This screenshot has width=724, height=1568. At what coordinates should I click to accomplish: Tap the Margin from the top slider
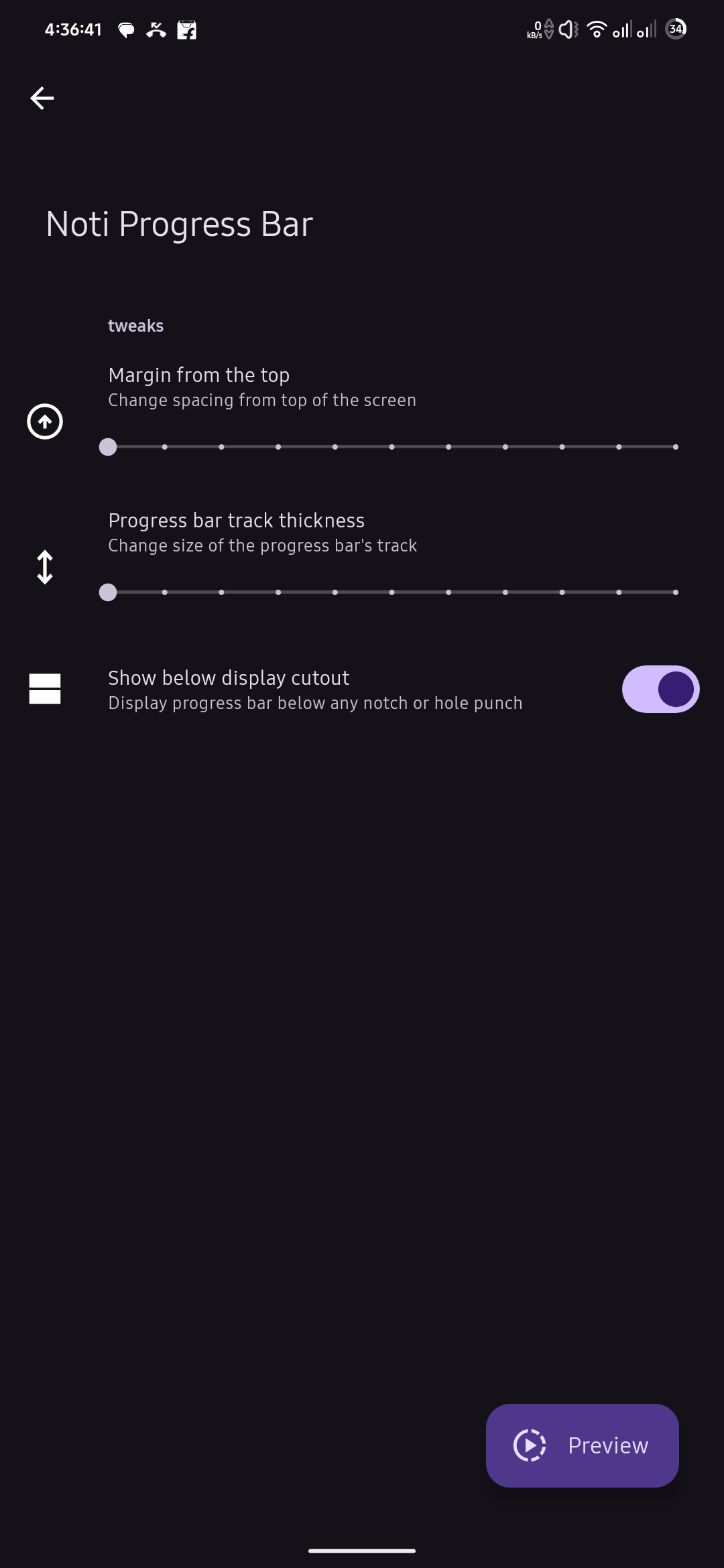(x=391, y=447)
